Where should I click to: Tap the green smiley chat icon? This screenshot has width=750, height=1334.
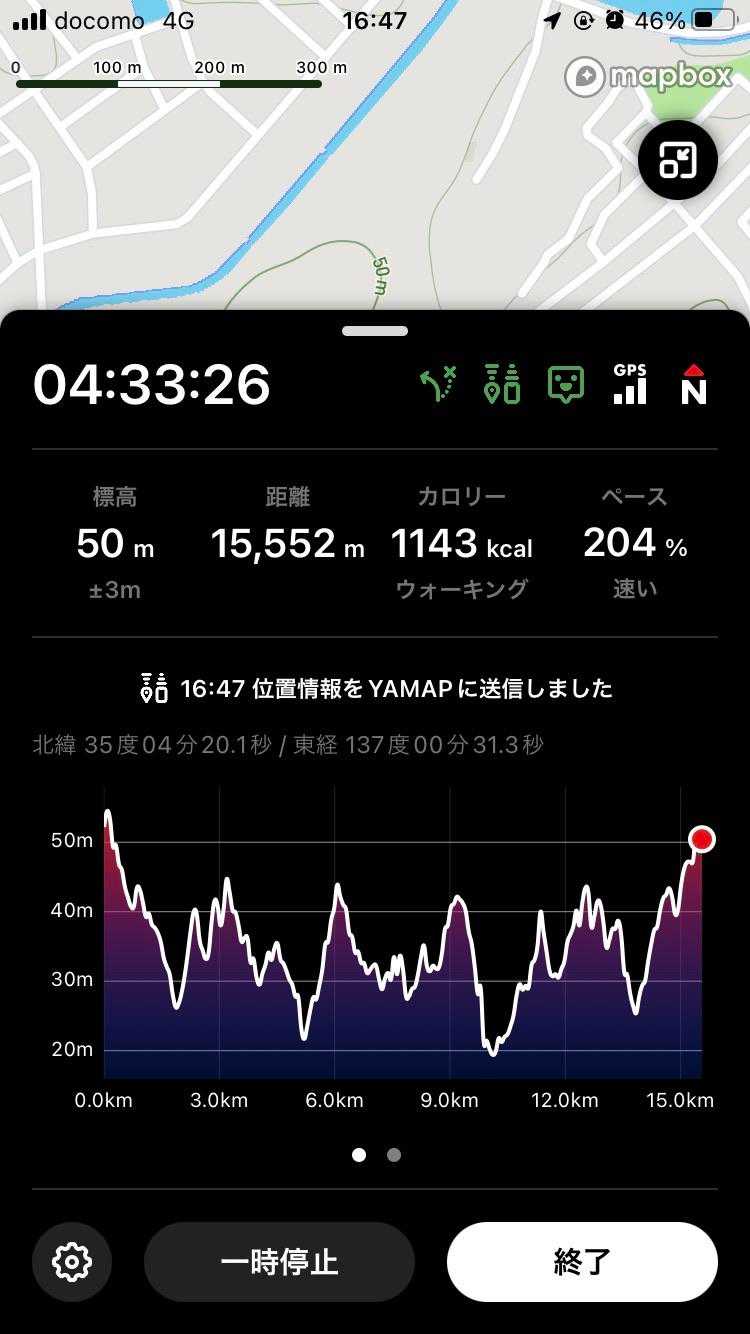click(566, 384)
